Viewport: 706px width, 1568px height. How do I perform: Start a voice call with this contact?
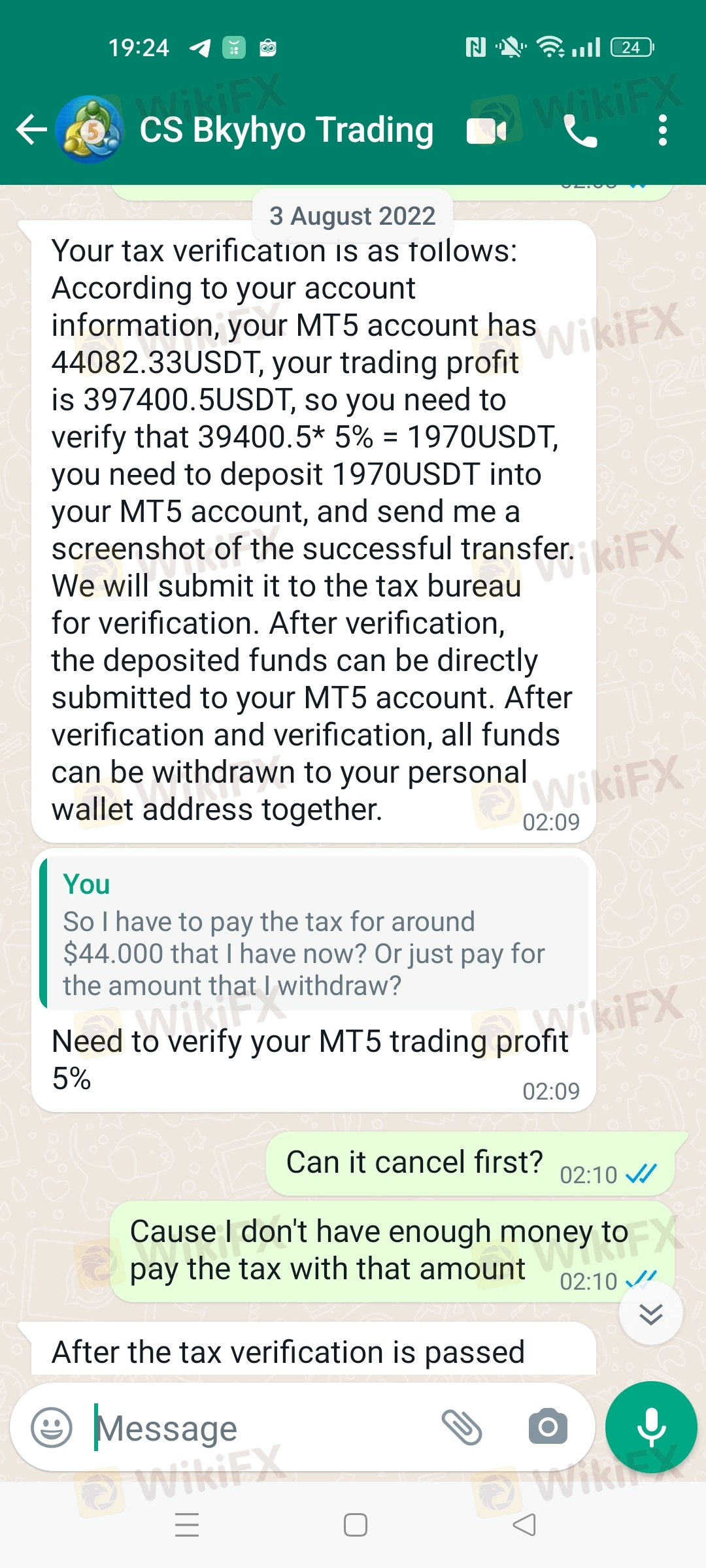point(580,131)
